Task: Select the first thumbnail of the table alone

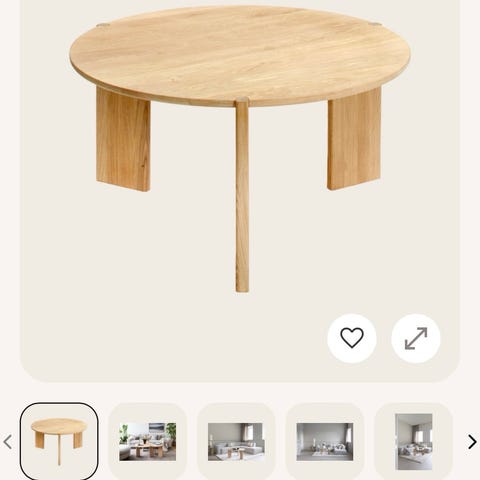Action: click(59, 441)
